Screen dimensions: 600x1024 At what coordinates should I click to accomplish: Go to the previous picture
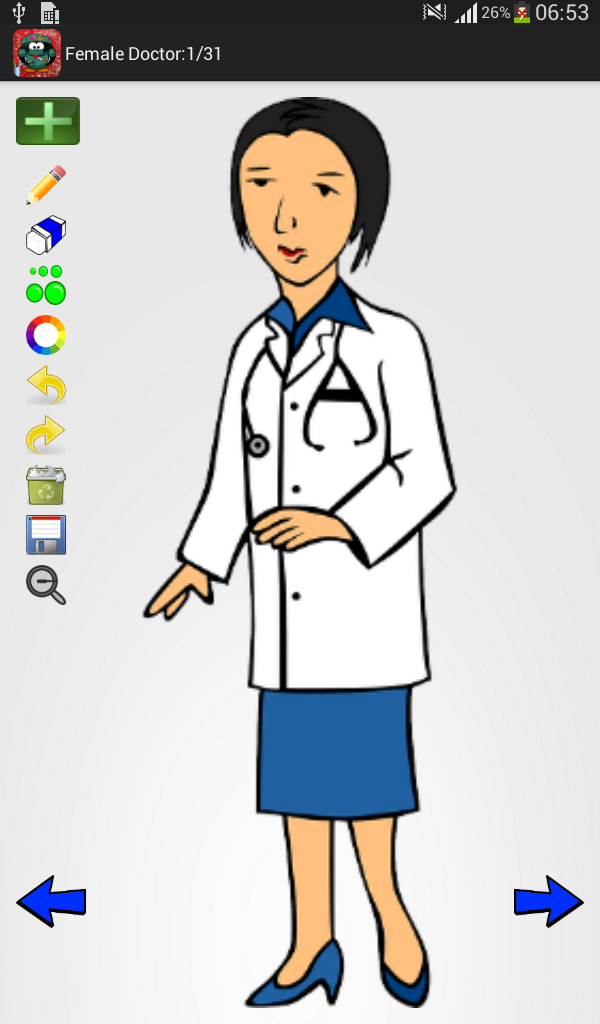(51, 901)
